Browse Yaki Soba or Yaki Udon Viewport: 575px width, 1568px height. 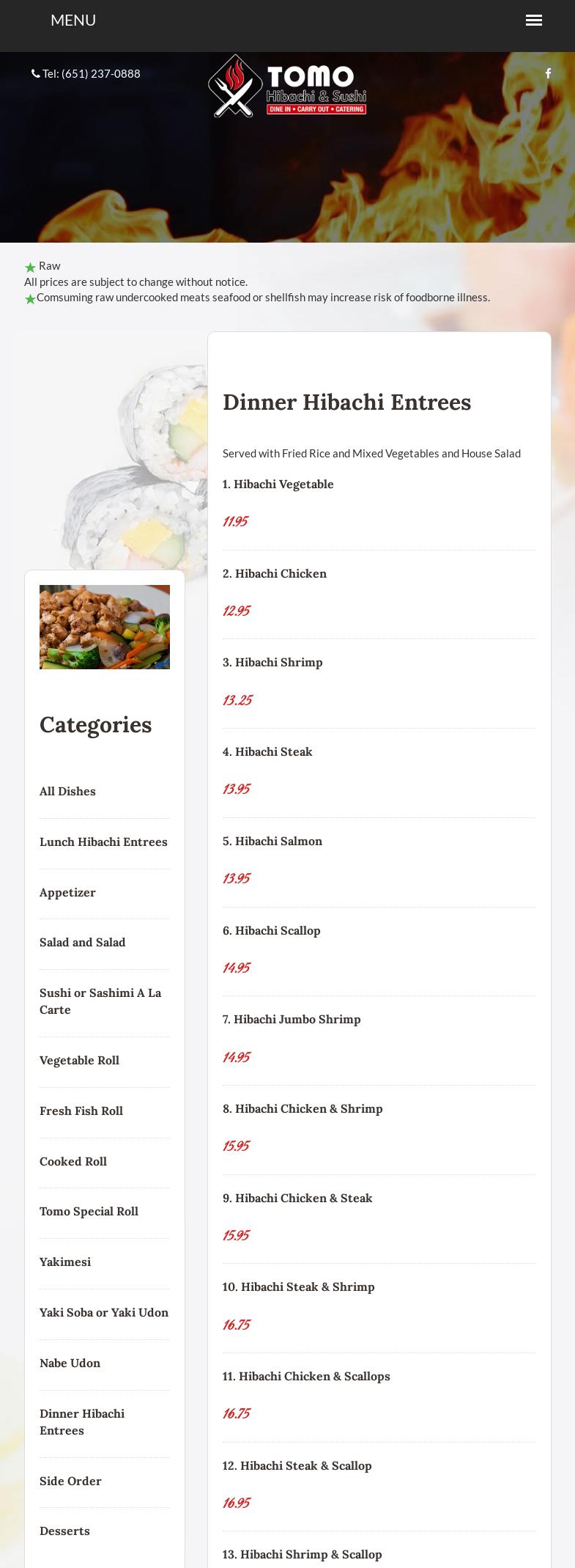pos(104,1312)
